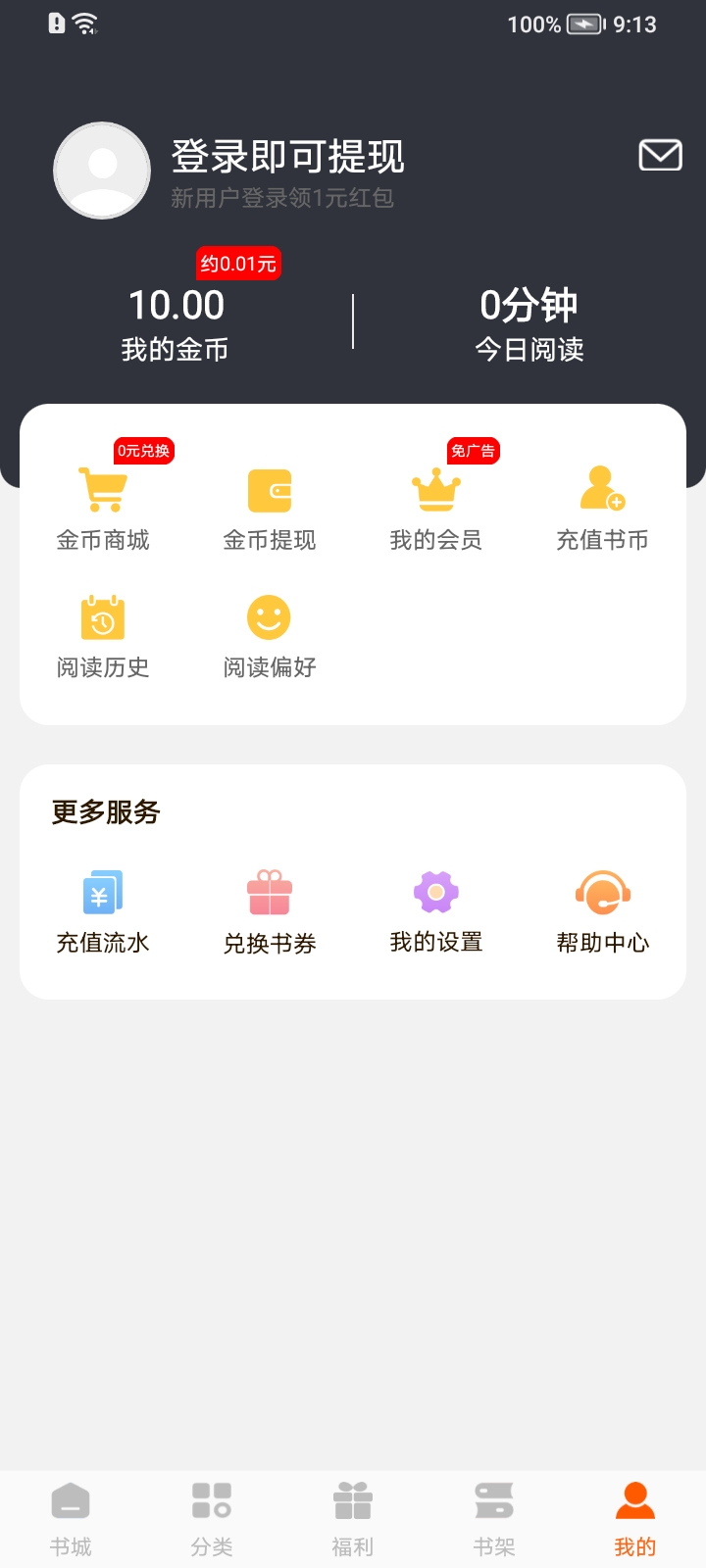Open 阅读偏好 reading preferences

(x=270, y=637)
